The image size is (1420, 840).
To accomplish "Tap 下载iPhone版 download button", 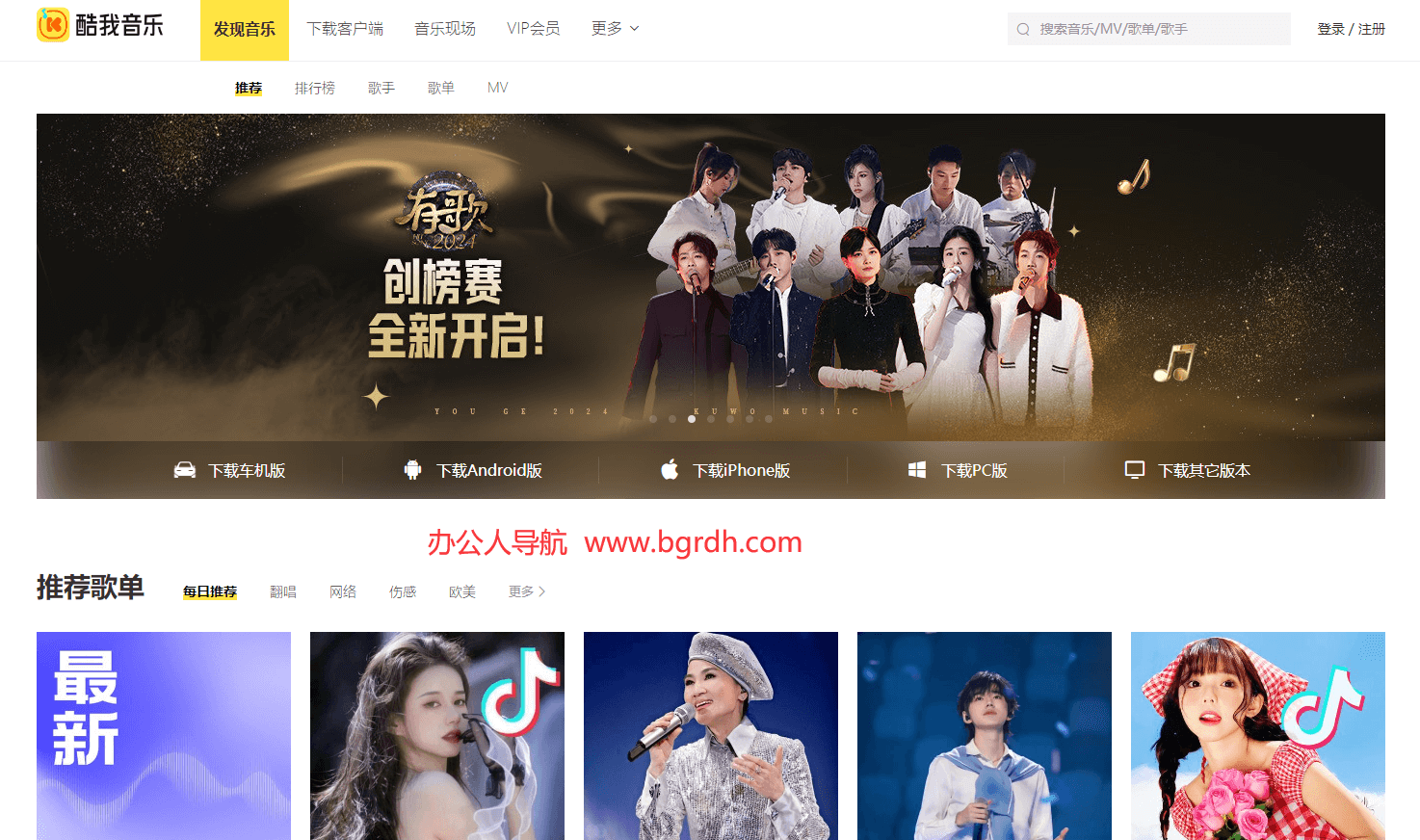I will pyautogui.click(x=724, y=470).
